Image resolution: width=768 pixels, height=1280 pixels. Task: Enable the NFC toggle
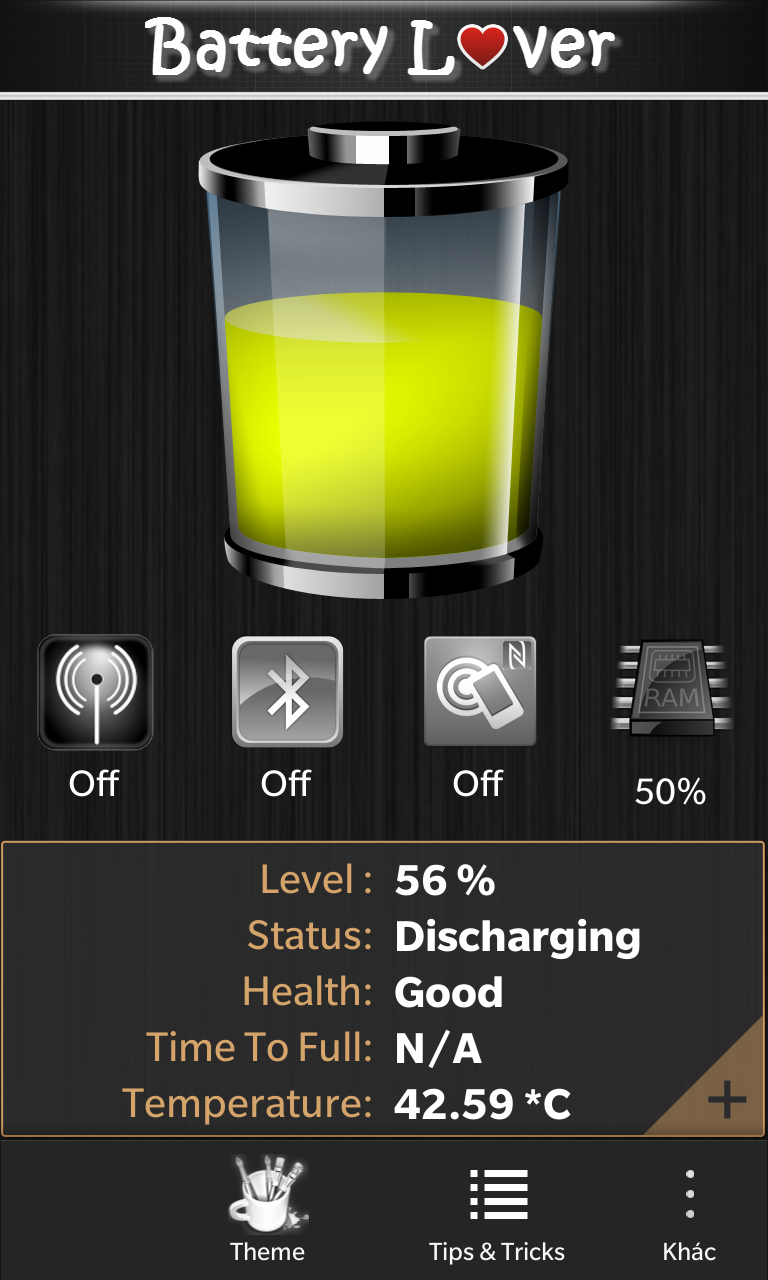(480, 691)
